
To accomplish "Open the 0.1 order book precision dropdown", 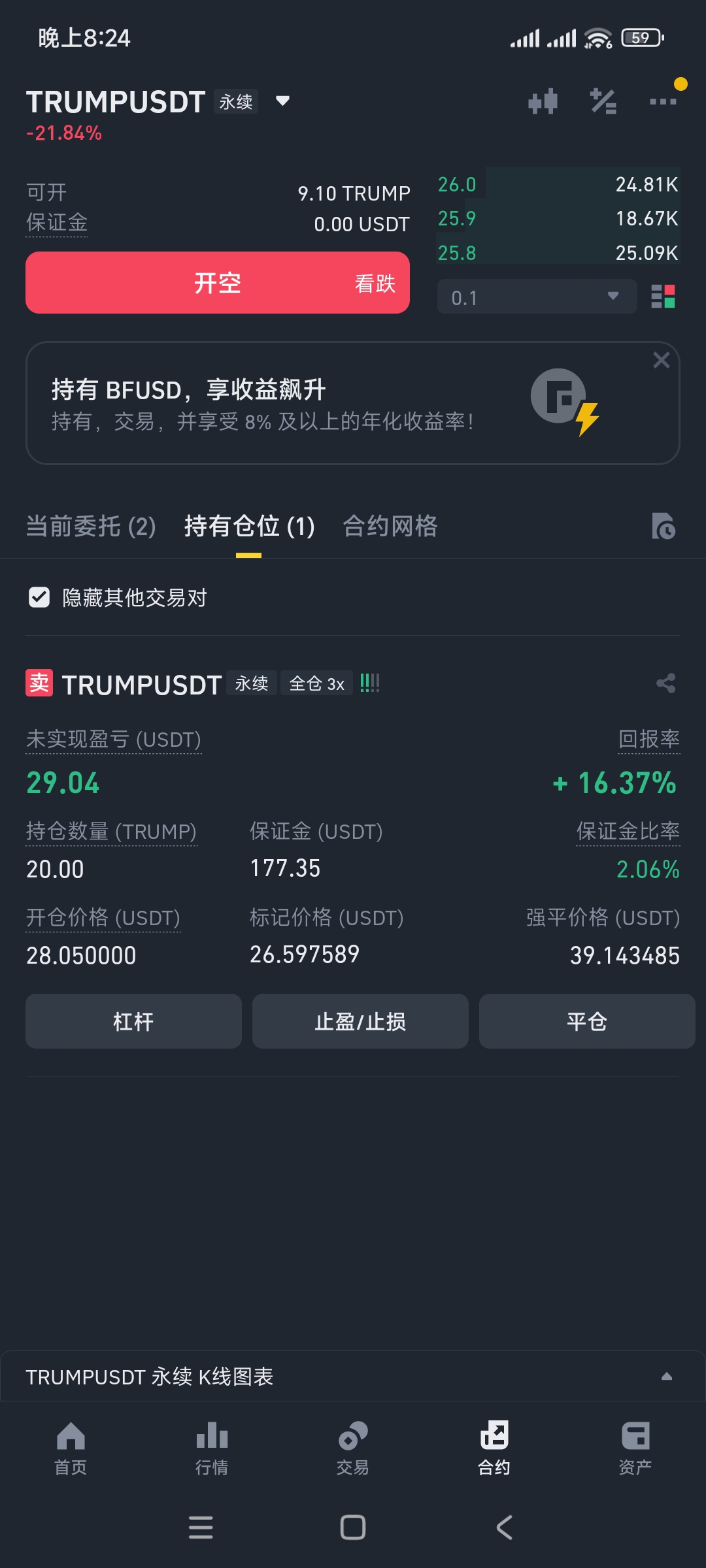I will (x=537, y=297).
